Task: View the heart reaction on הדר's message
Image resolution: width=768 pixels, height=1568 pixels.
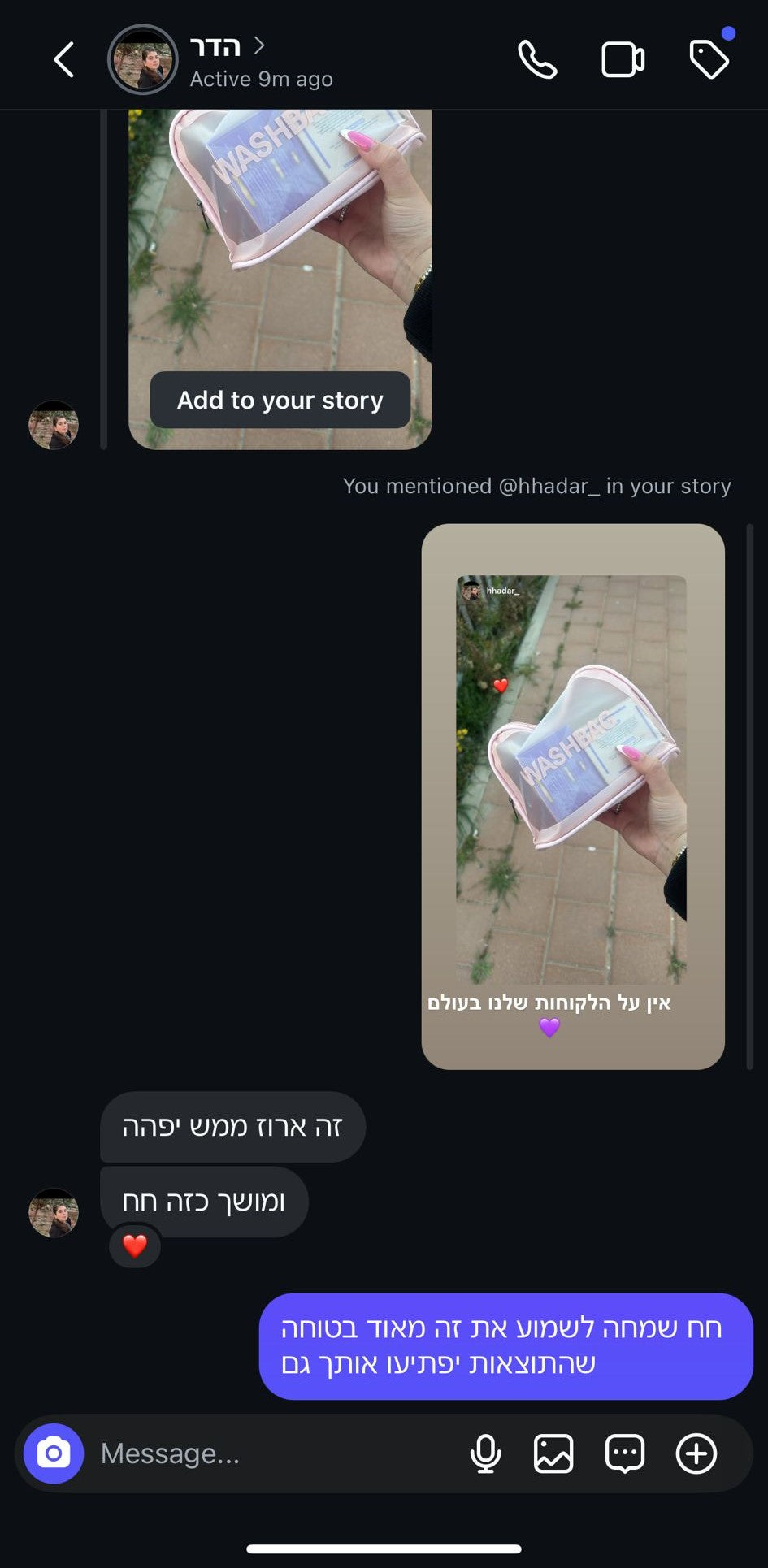Action: [x=135, y=1245]
